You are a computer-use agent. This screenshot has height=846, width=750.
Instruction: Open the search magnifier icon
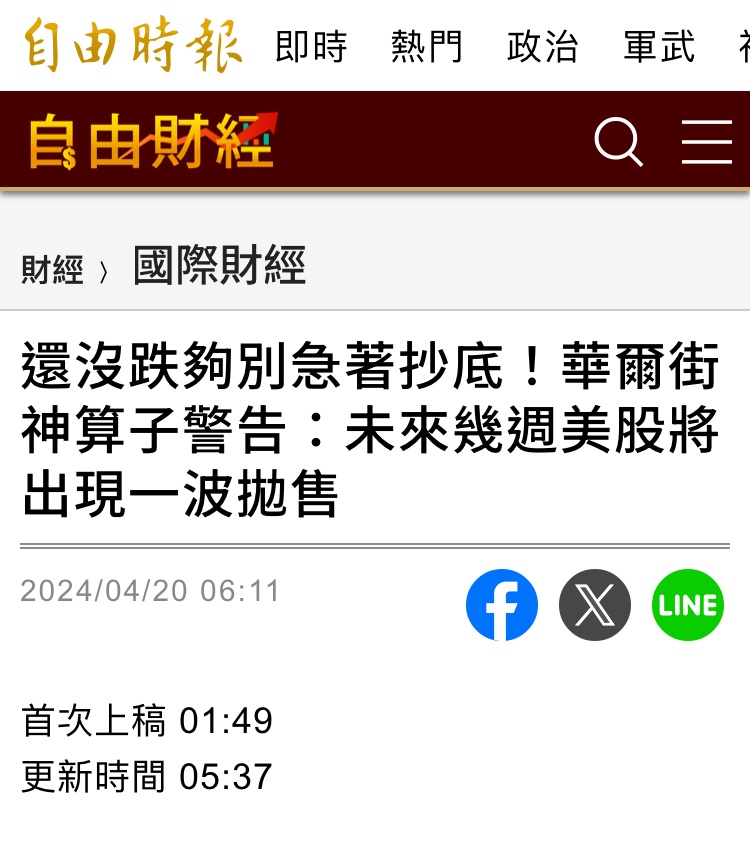coord(618,141)
